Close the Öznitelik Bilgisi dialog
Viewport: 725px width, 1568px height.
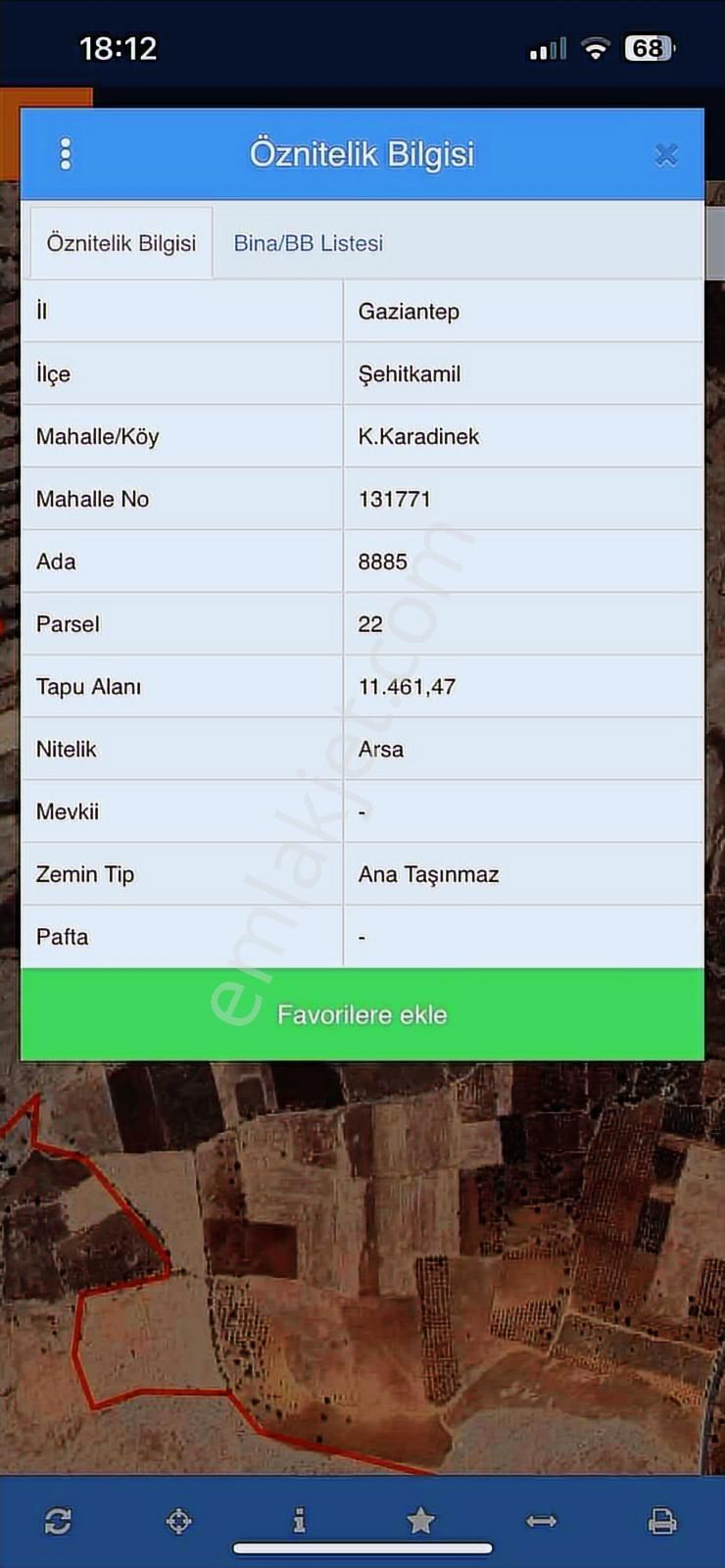coord(666,155)
